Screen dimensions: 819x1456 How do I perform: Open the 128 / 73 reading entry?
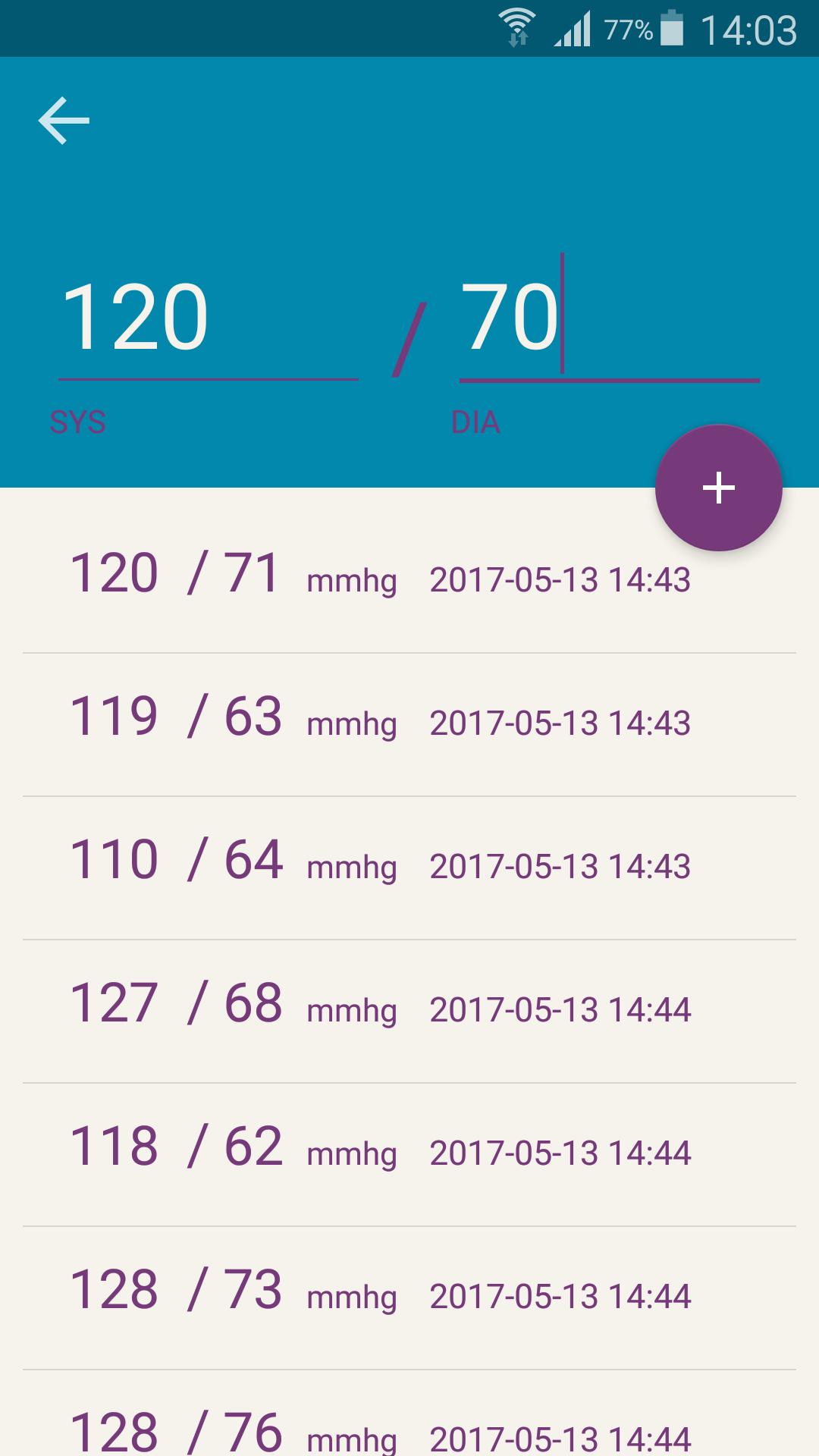tap(409, 1298)
